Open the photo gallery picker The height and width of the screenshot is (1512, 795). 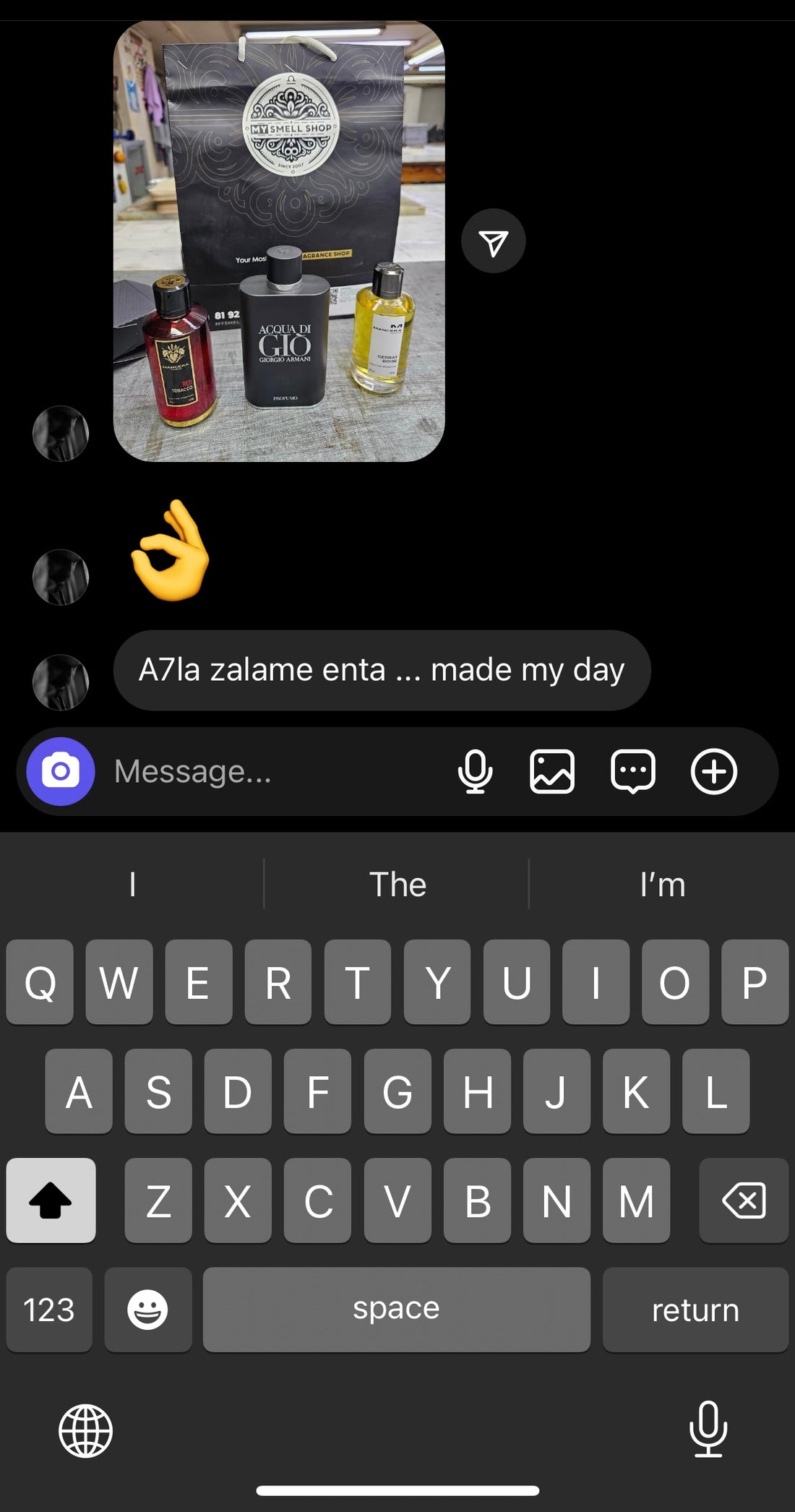[x=552, y=771]
